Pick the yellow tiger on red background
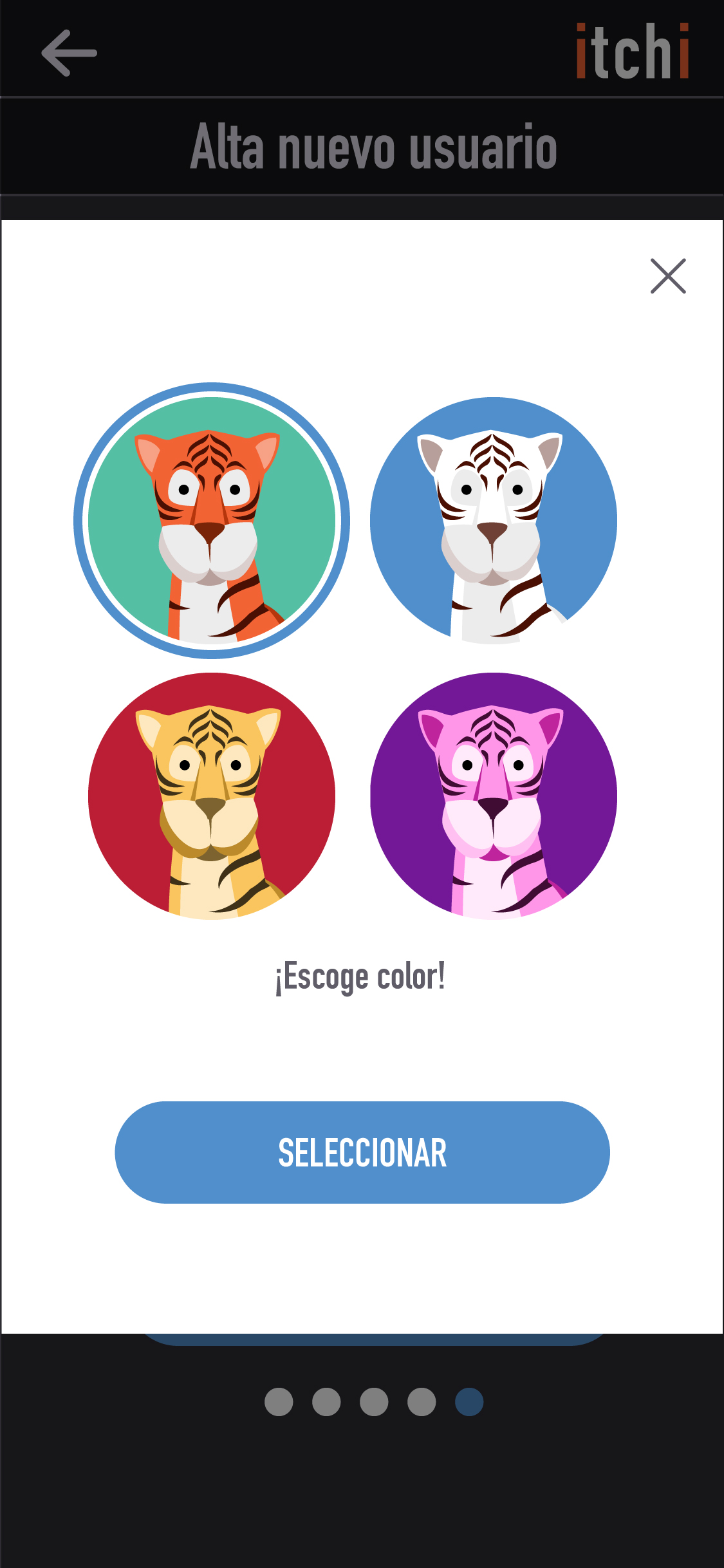 point(212,796)
